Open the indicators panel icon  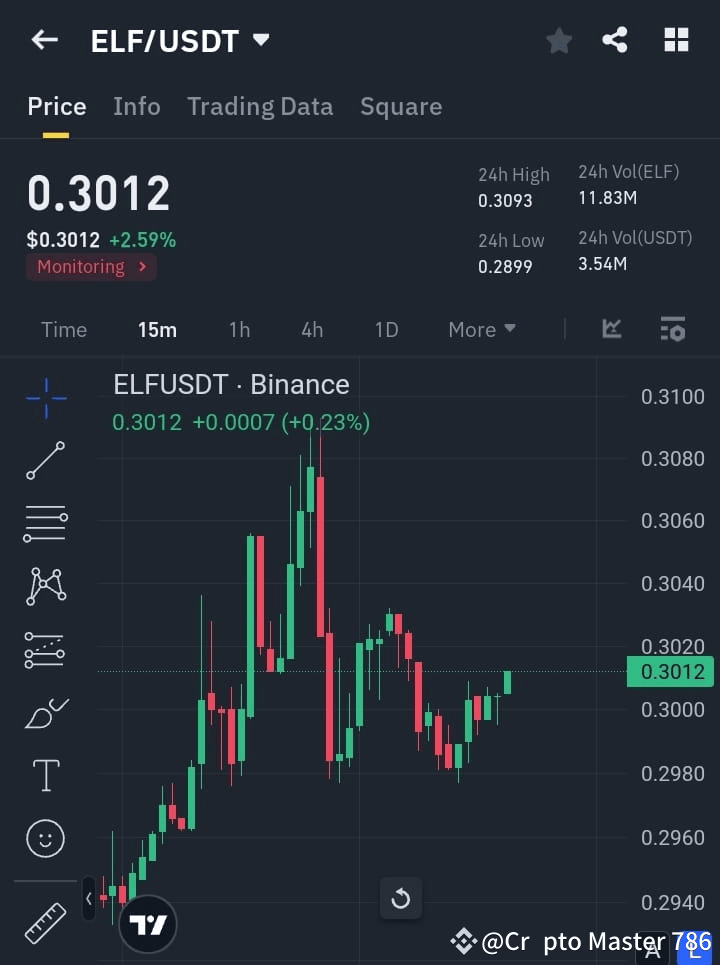click(x=610, y=329)
